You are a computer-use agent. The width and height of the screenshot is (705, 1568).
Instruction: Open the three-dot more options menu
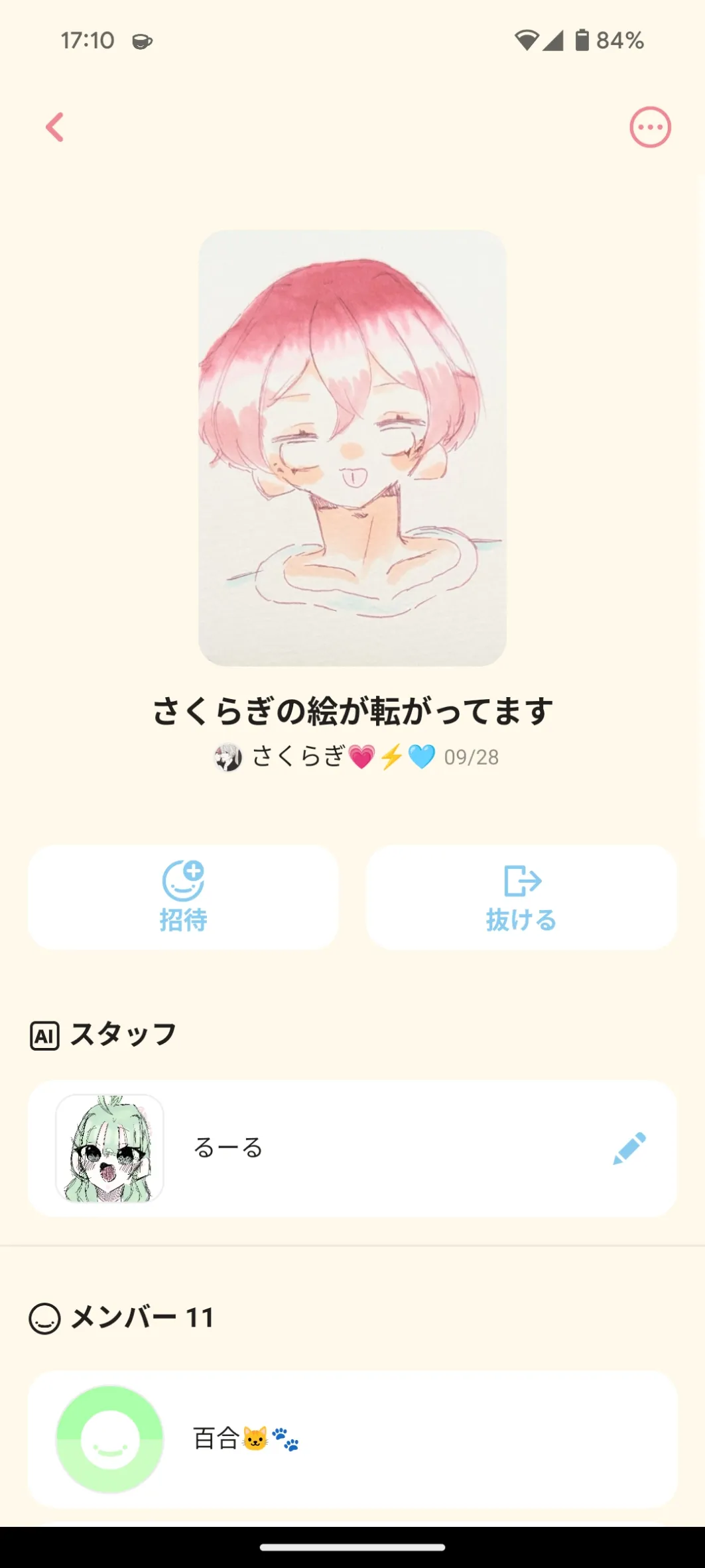pyautogui.click(x=650, y=127)
